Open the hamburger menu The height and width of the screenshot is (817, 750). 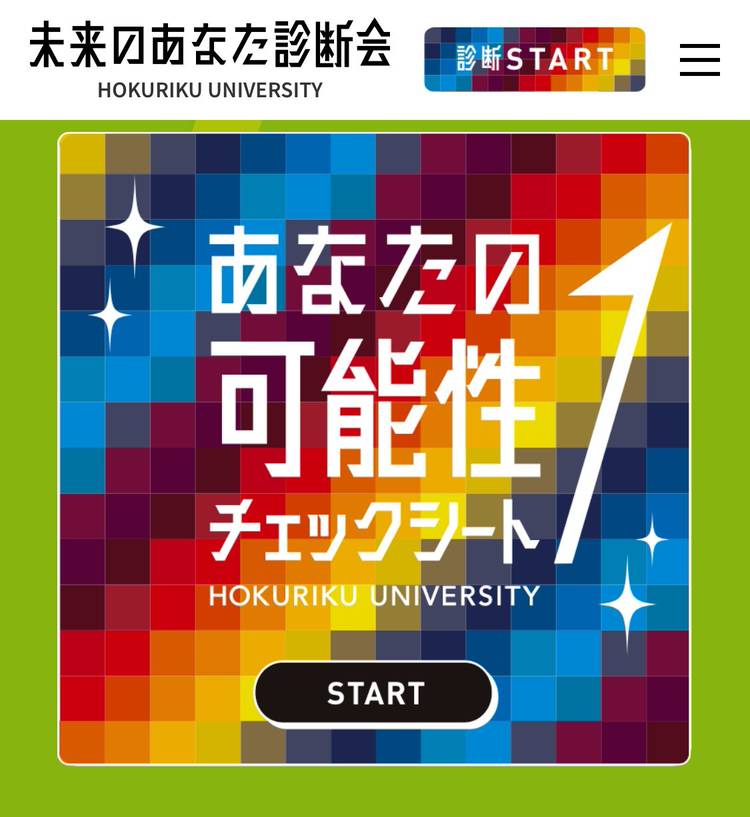699,59
